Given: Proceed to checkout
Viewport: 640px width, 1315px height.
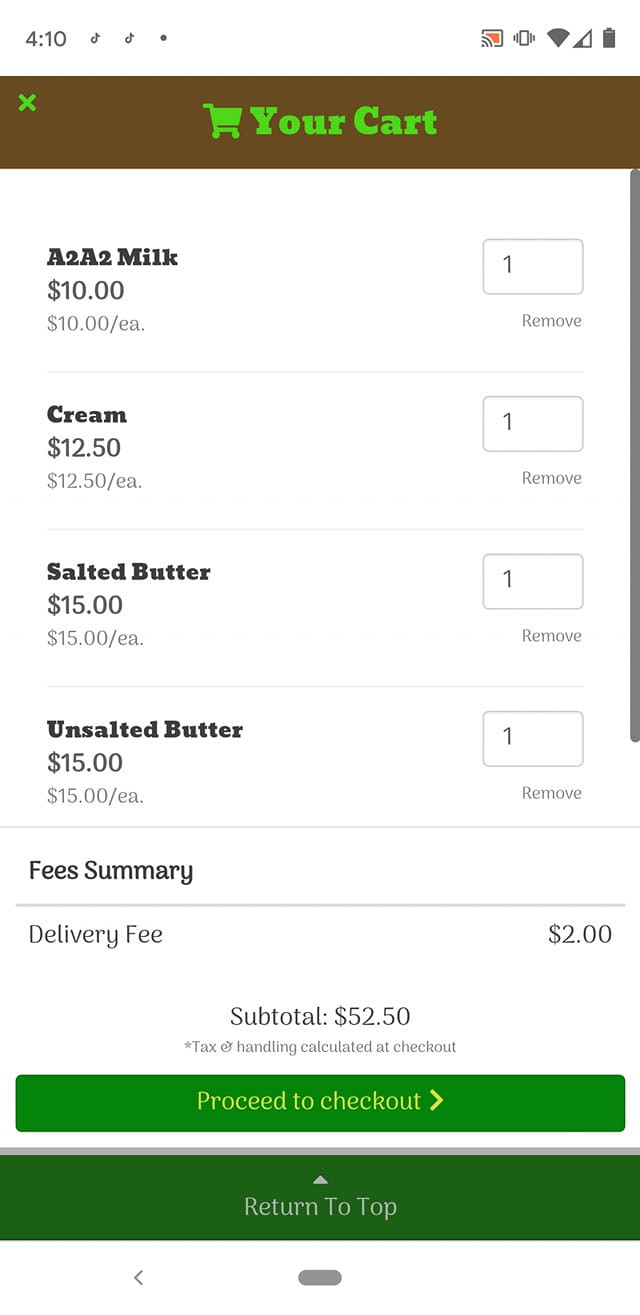Looking at the screenshot, I should (320, 1102).
